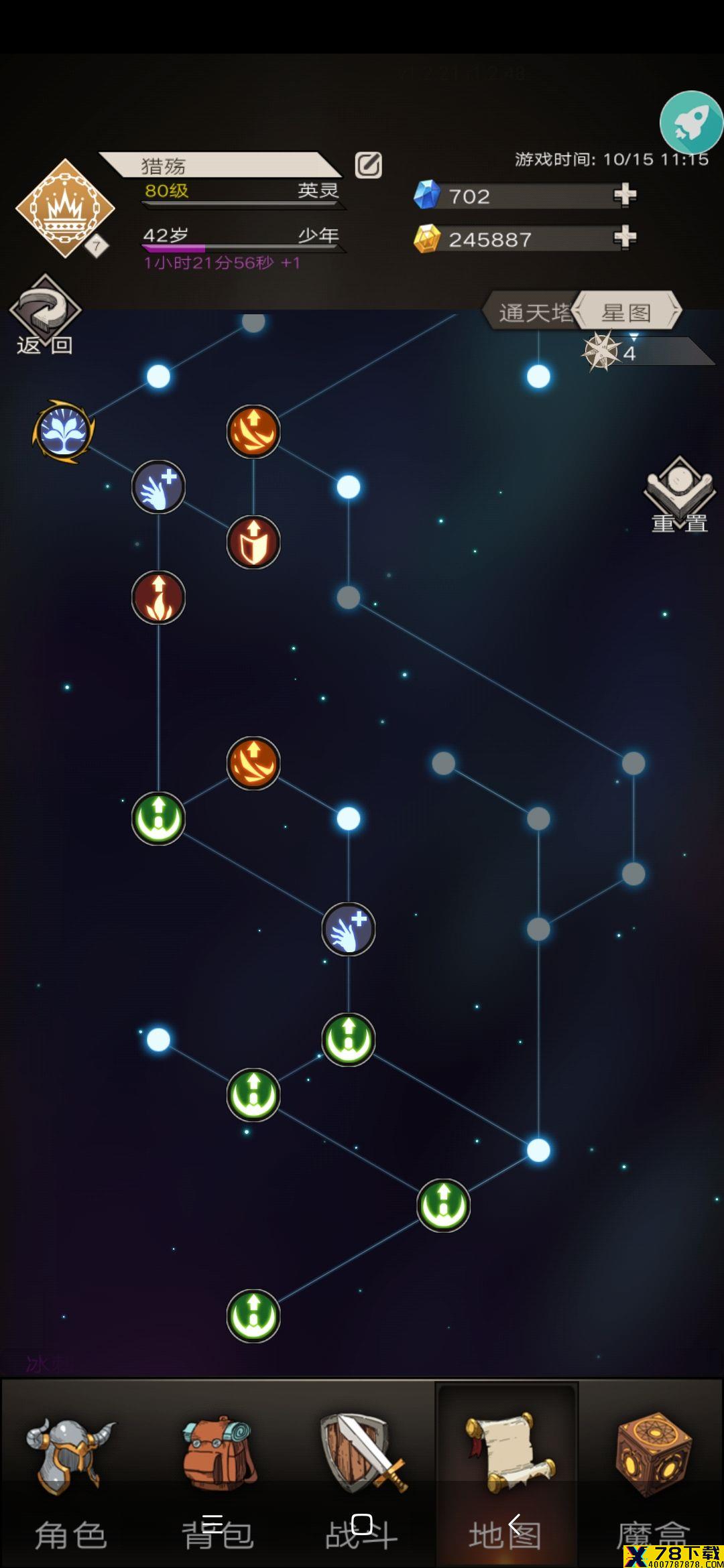Open the player crown avatar
724x1568 pixels.
65,208
